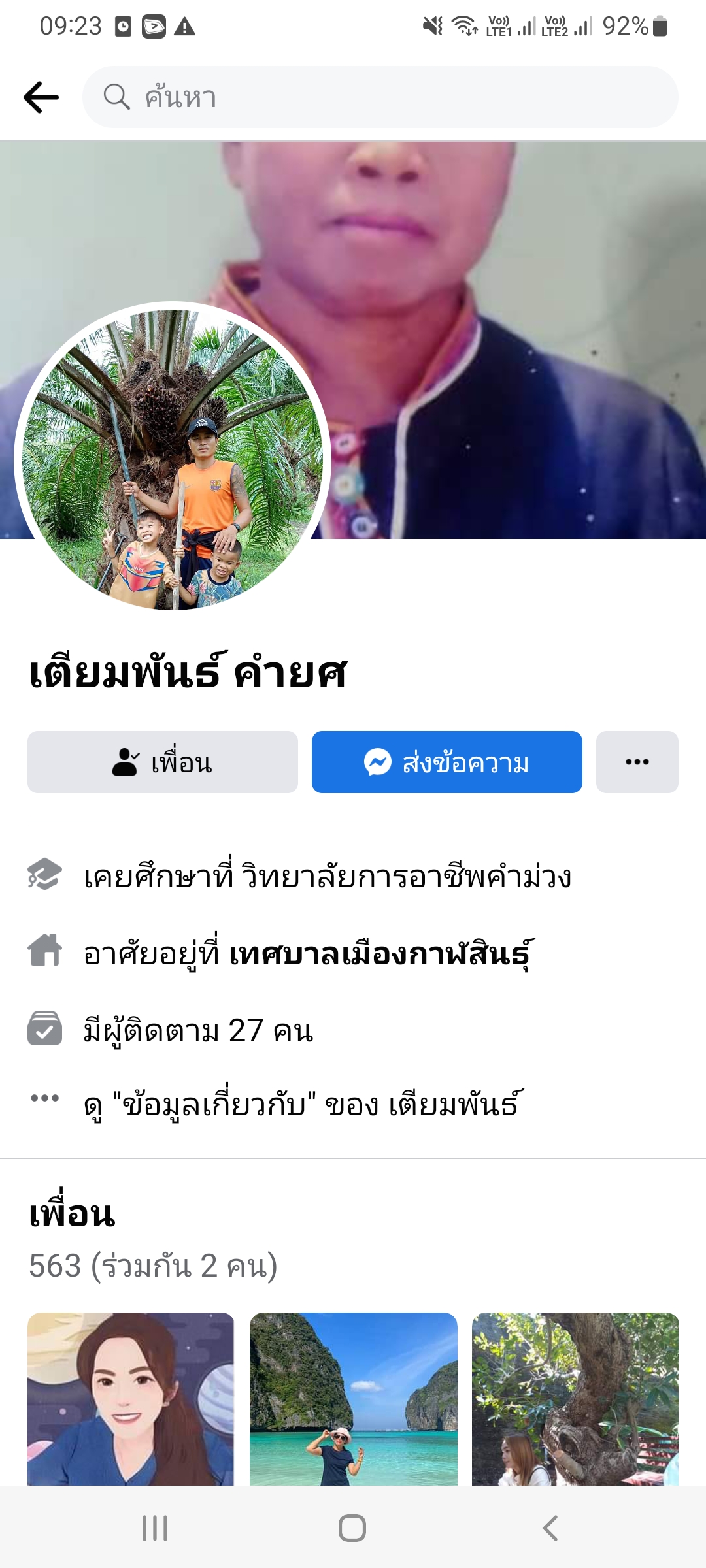706x1568 pixels.
Task: Open เทศบาลเมืองกาฬสินธุ์ location link
Action: [382, 954]
